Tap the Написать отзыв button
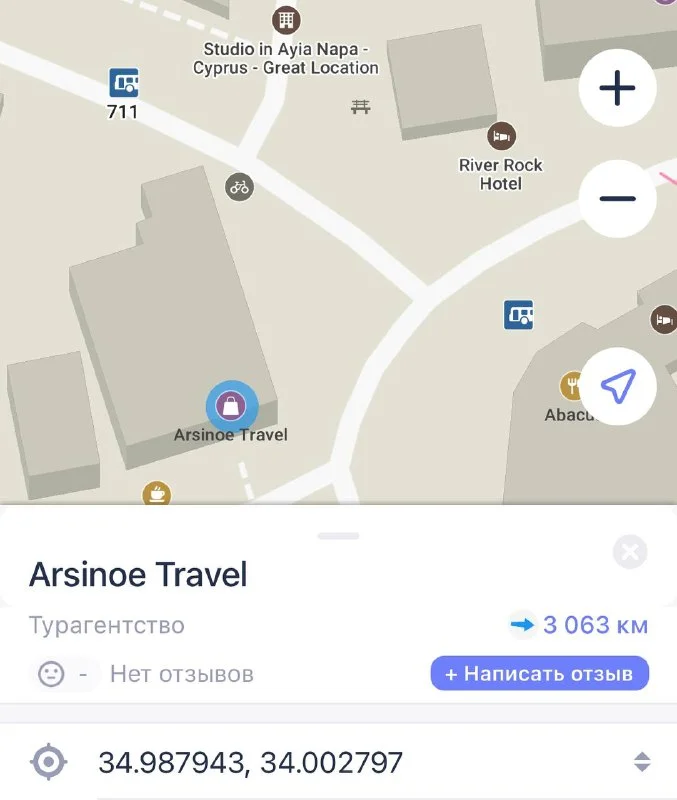Screen dimensions: 677x800 point(539,673)
